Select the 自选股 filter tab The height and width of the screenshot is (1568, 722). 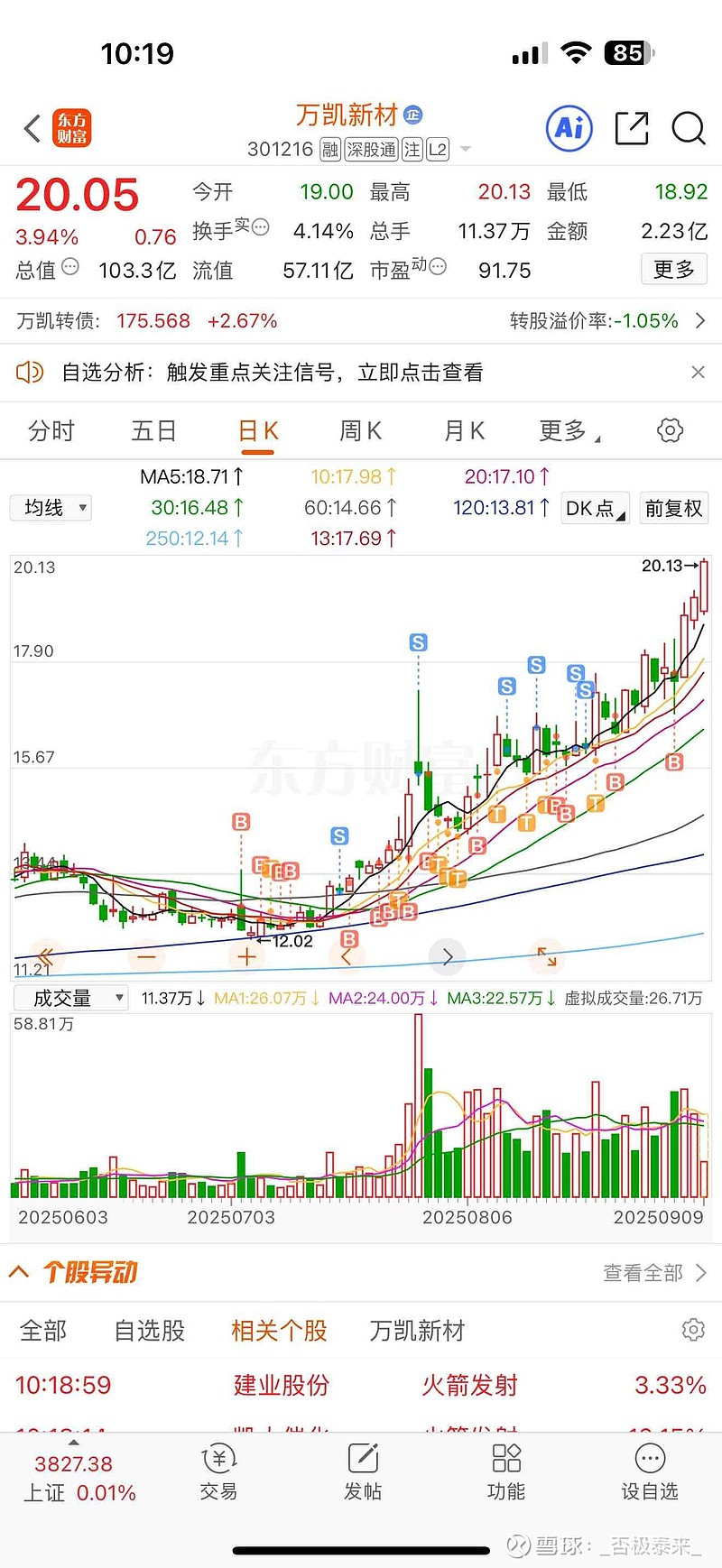[x=149, y=1331]
